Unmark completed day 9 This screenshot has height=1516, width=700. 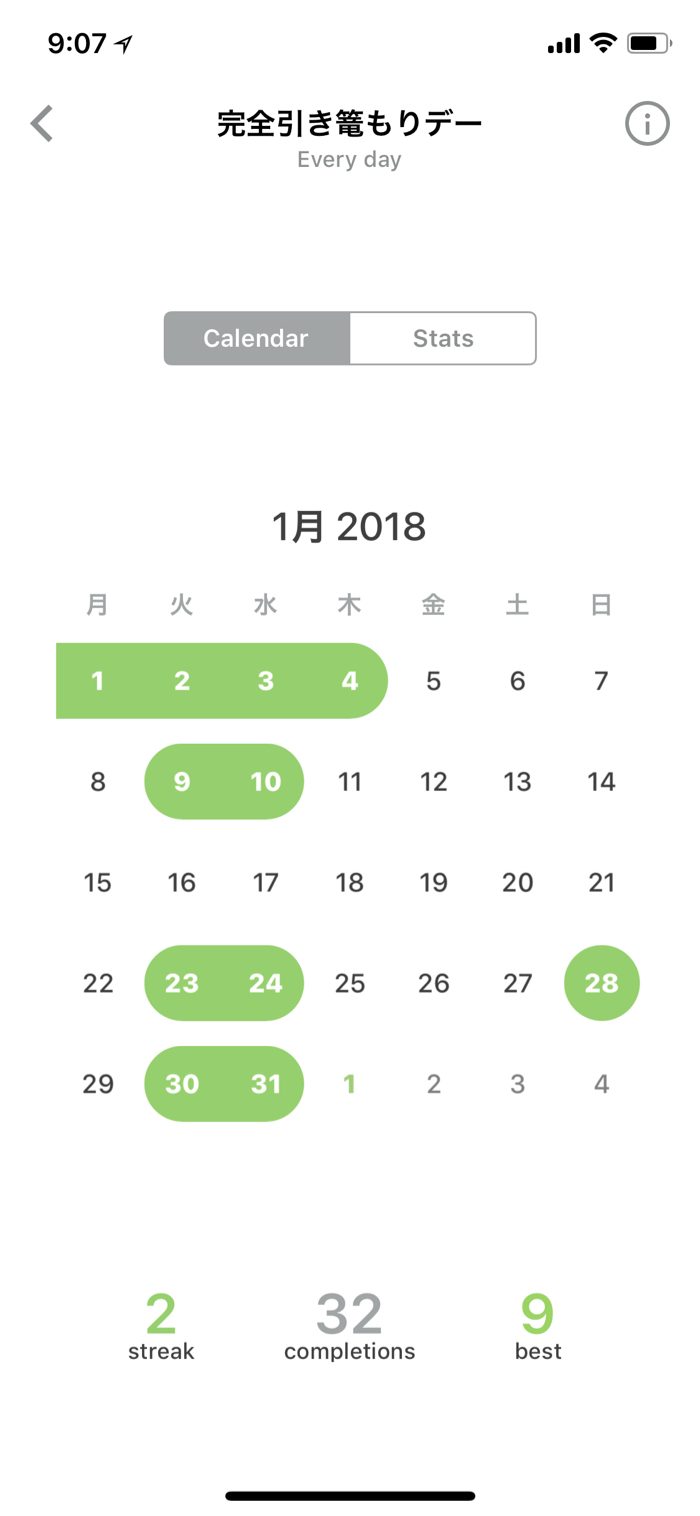tap(182, 782)
